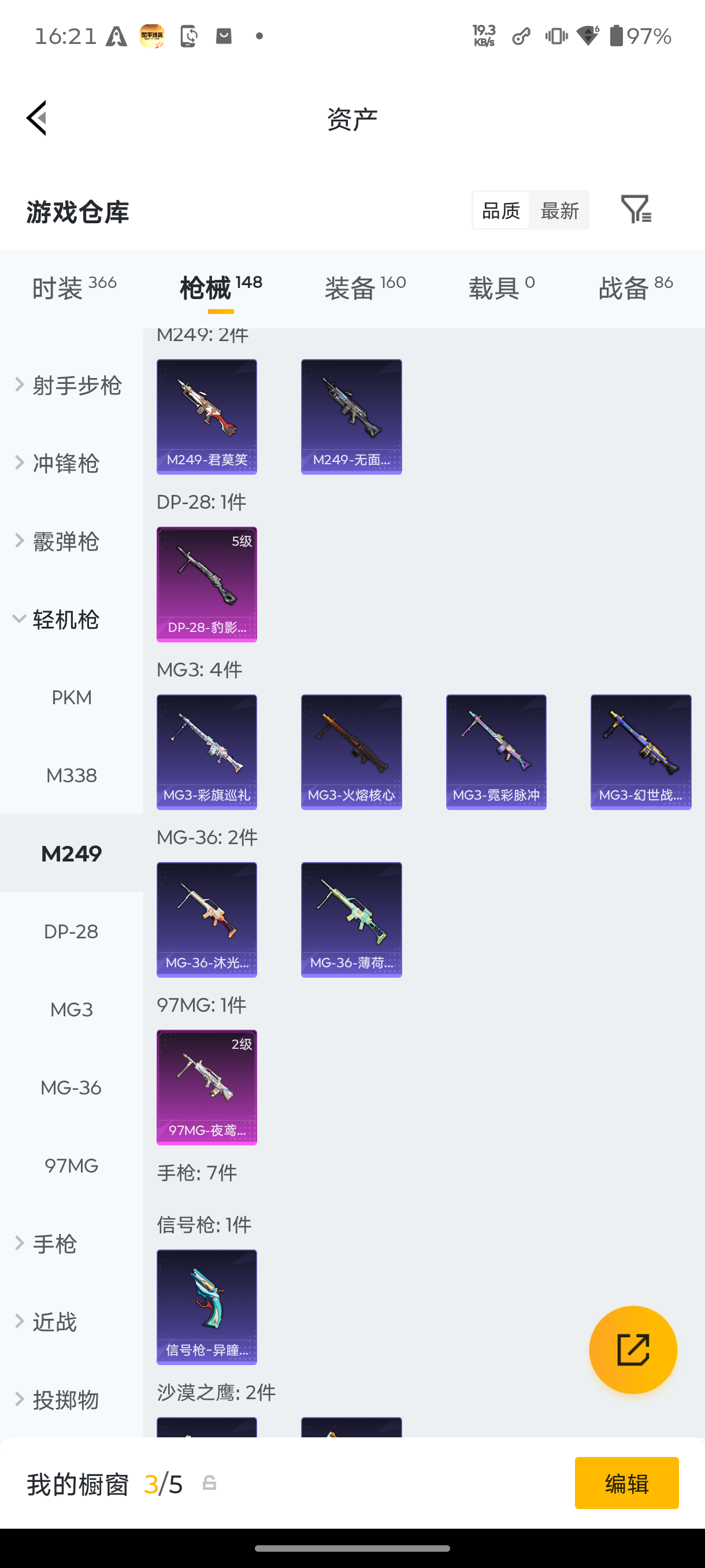705x1568 pixels.
Task: View the MG3-霓彩脉冲 item
Action: [x=496, y=752]
